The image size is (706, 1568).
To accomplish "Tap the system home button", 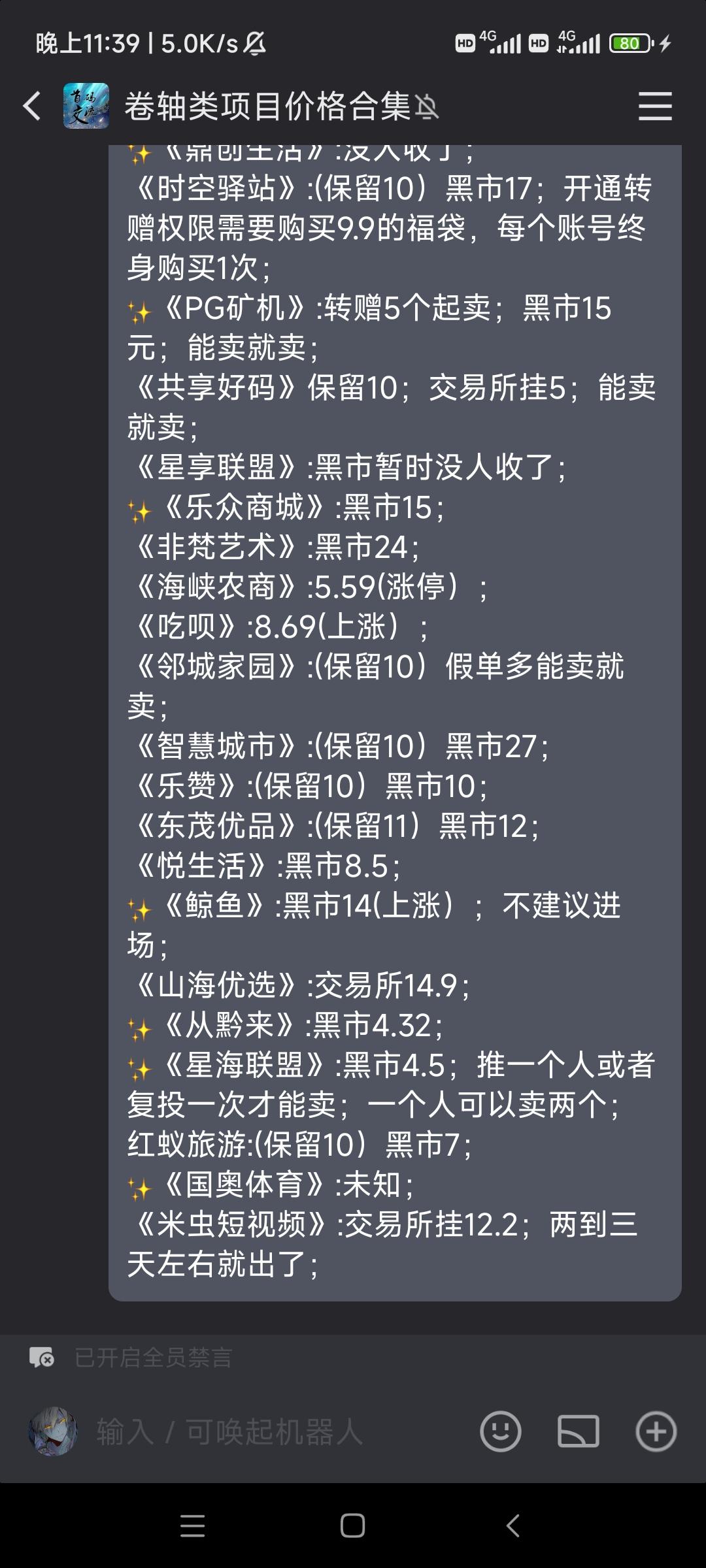I will tap(352, 1526).
